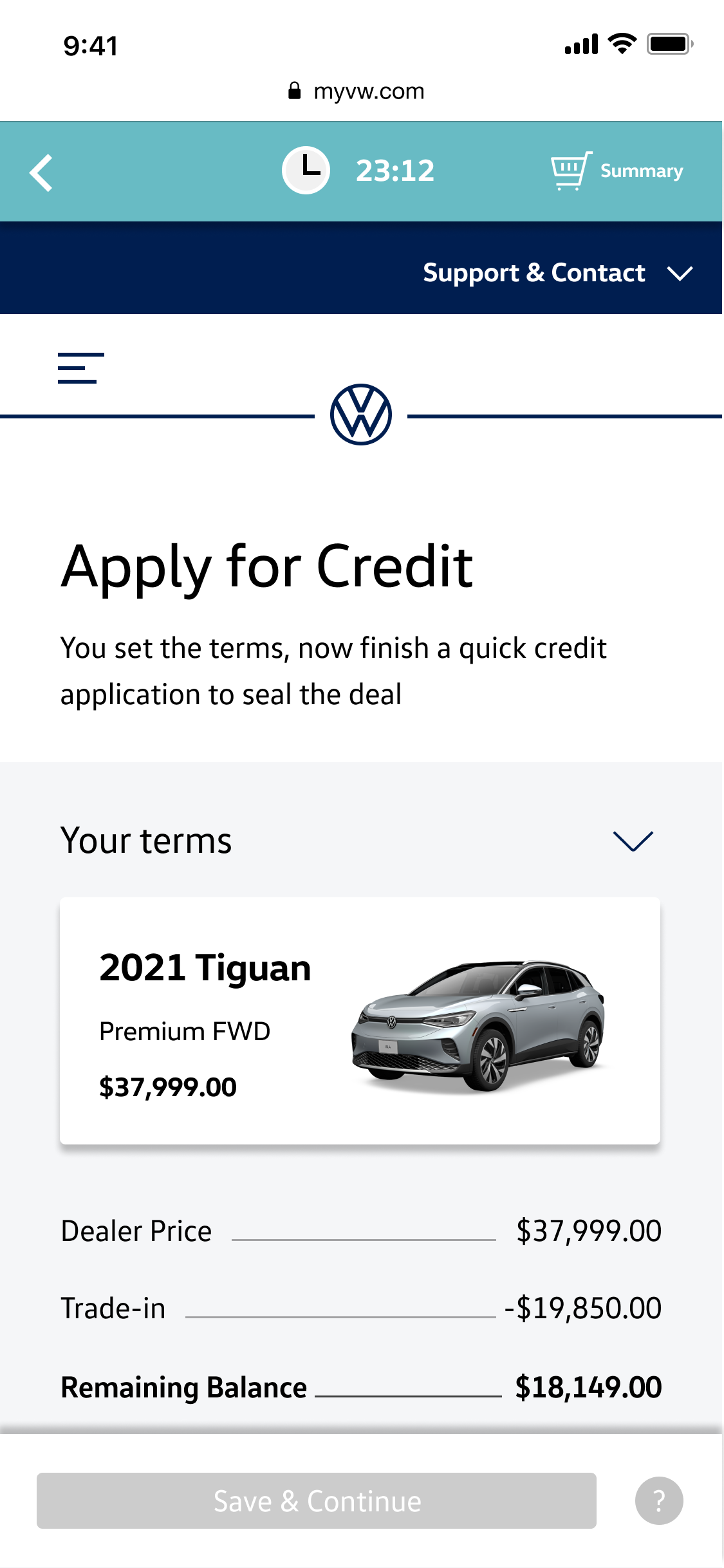Open the cart Summary
The width and height of the screenshot is (724, 1568).
click(617, 171)
